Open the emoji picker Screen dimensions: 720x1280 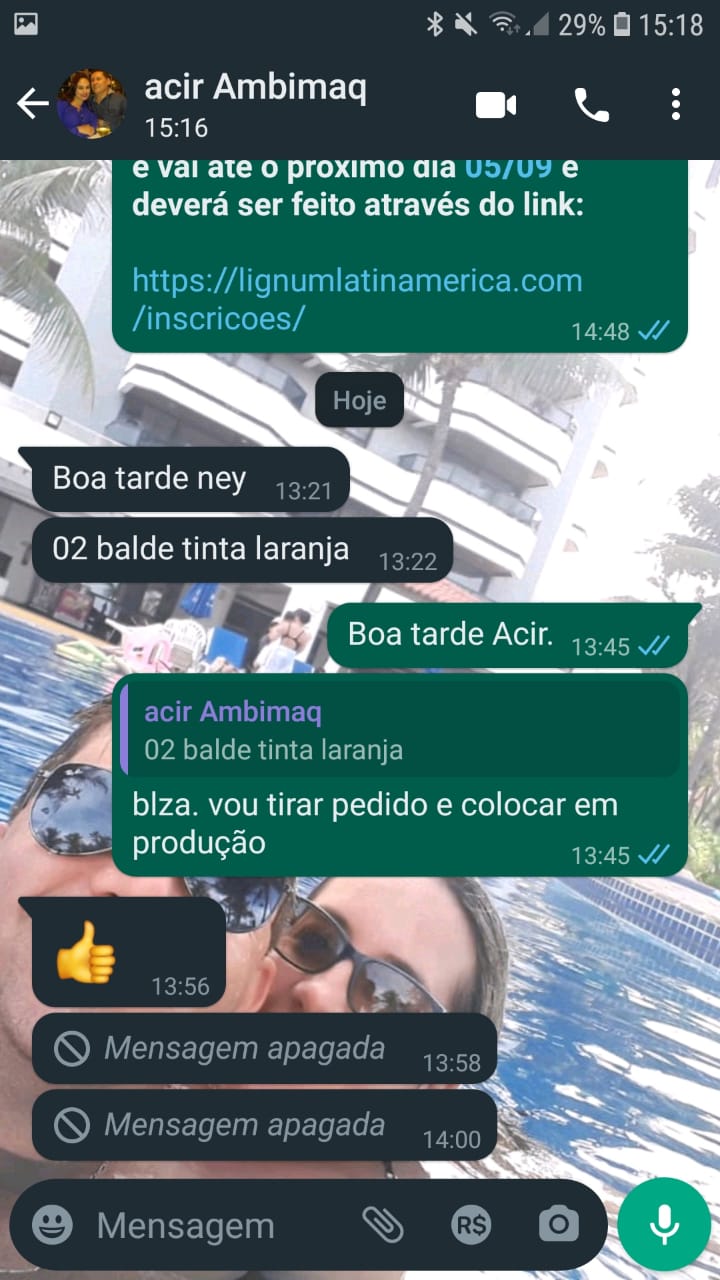(x=52, y=1224)
